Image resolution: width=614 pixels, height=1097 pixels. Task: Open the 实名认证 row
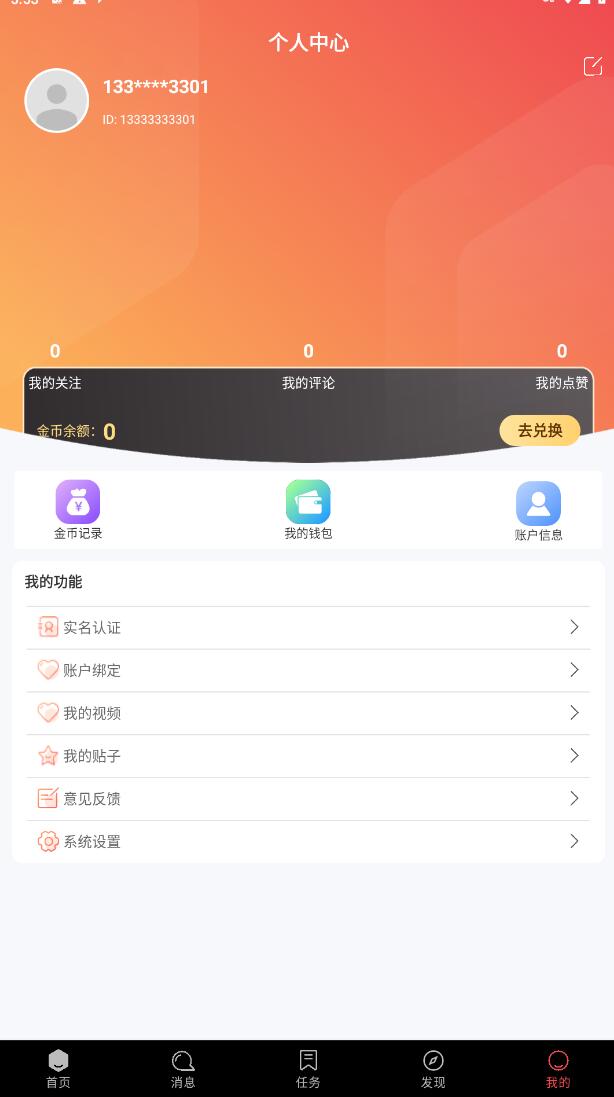308,628
